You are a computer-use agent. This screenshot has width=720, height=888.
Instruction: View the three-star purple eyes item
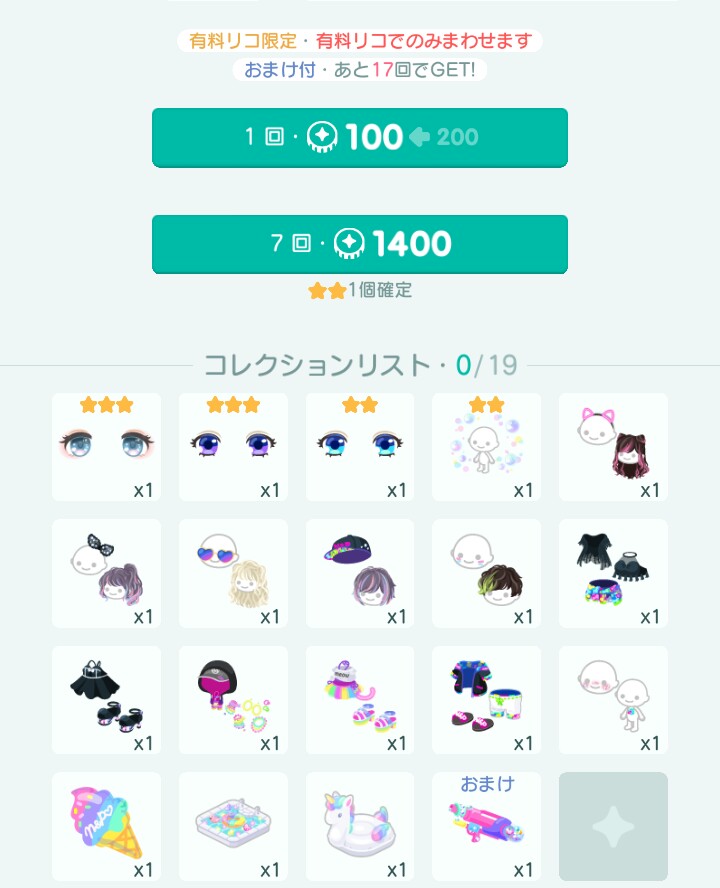(x=233, y=446)
